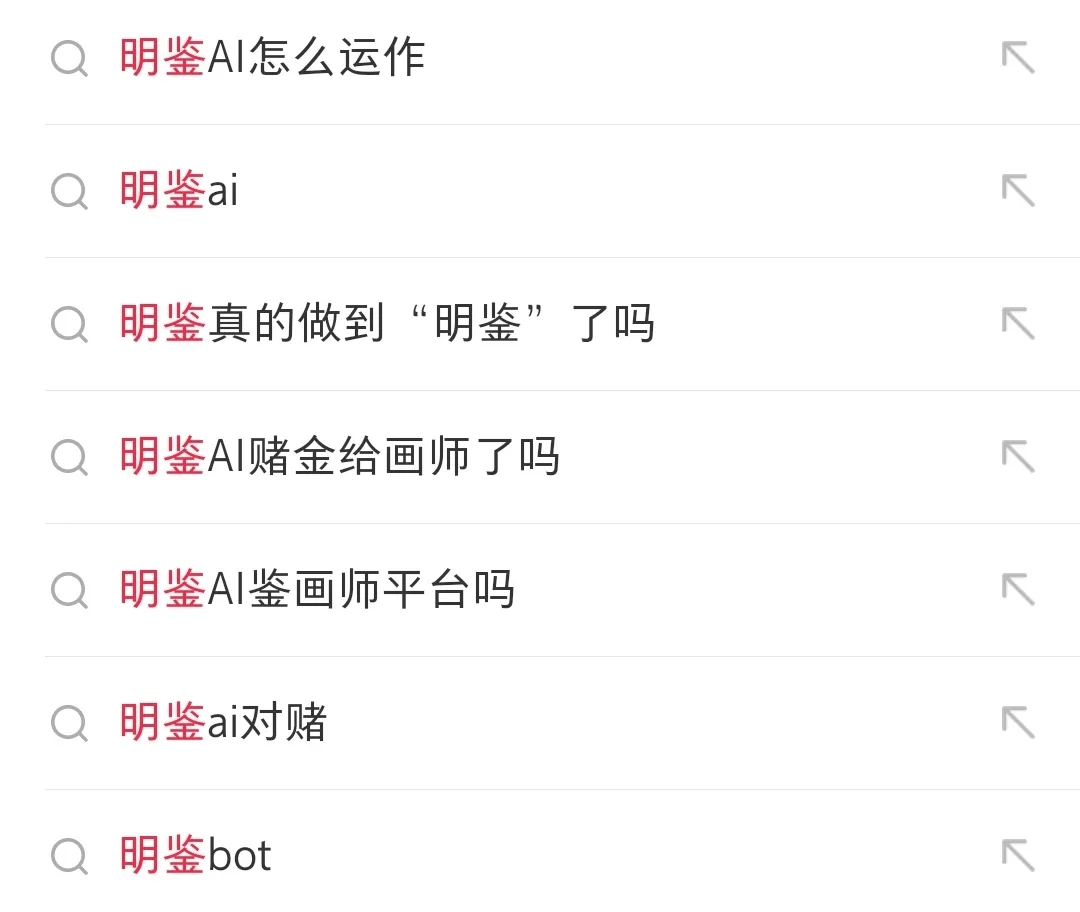This screenshot has height=912, width=1080.
Task: Tap the fill arrow for 明鉴ai对赌
Action: pos(1018,722)
